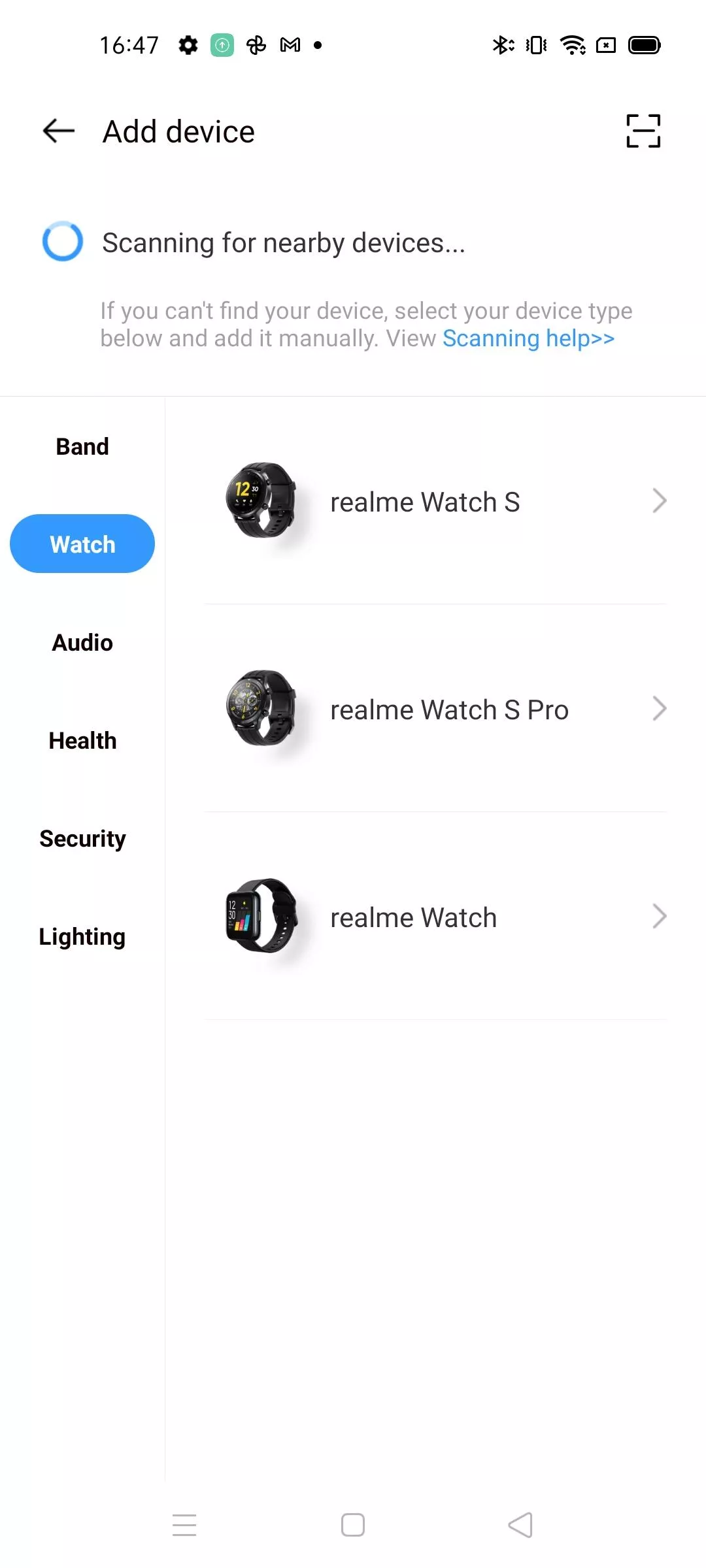The width and height of the screenshot is (706, 1568).
Task: Add the realme Watch S Pro
Action: point(435,710)
